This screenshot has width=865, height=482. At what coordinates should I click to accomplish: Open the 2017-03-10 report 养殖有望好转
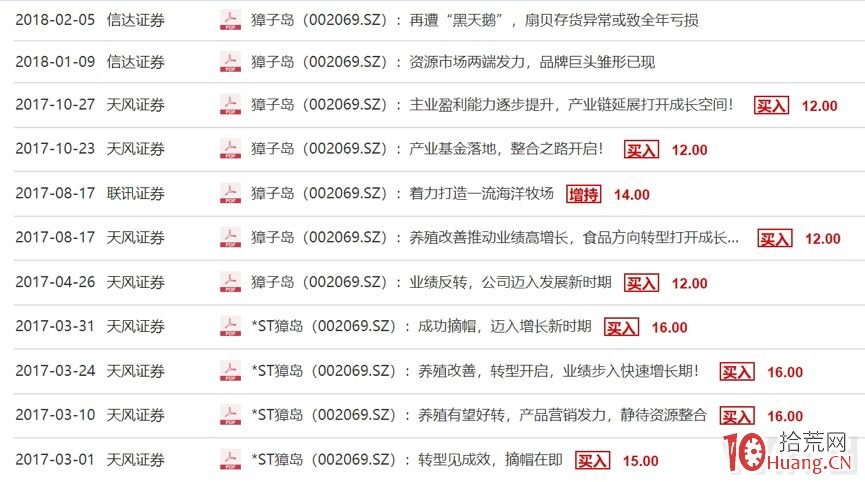coord(478,415)
